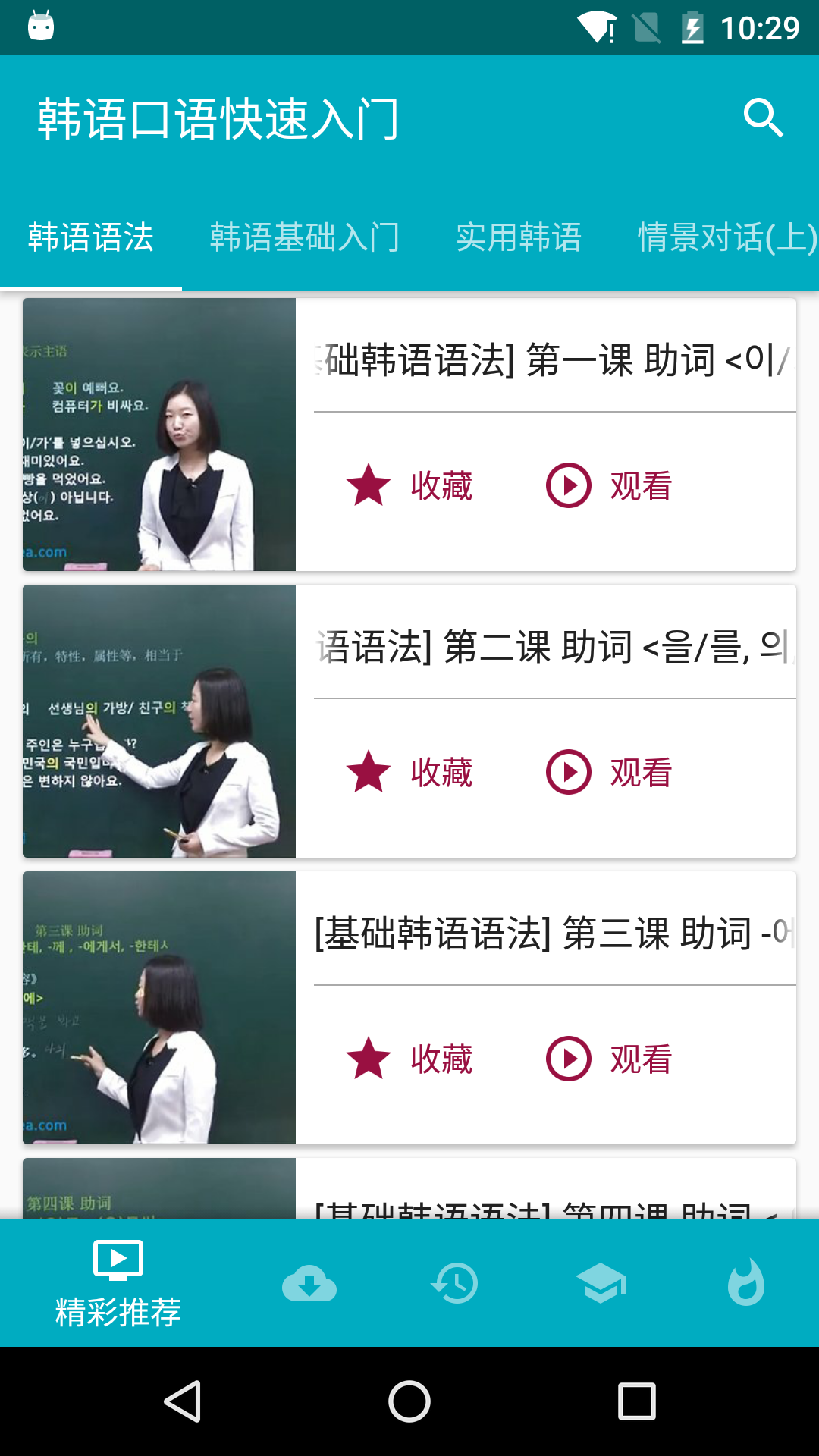The image size is (819, 1456).
Task: Open the flame hot tab
Action: (746, 1283)
